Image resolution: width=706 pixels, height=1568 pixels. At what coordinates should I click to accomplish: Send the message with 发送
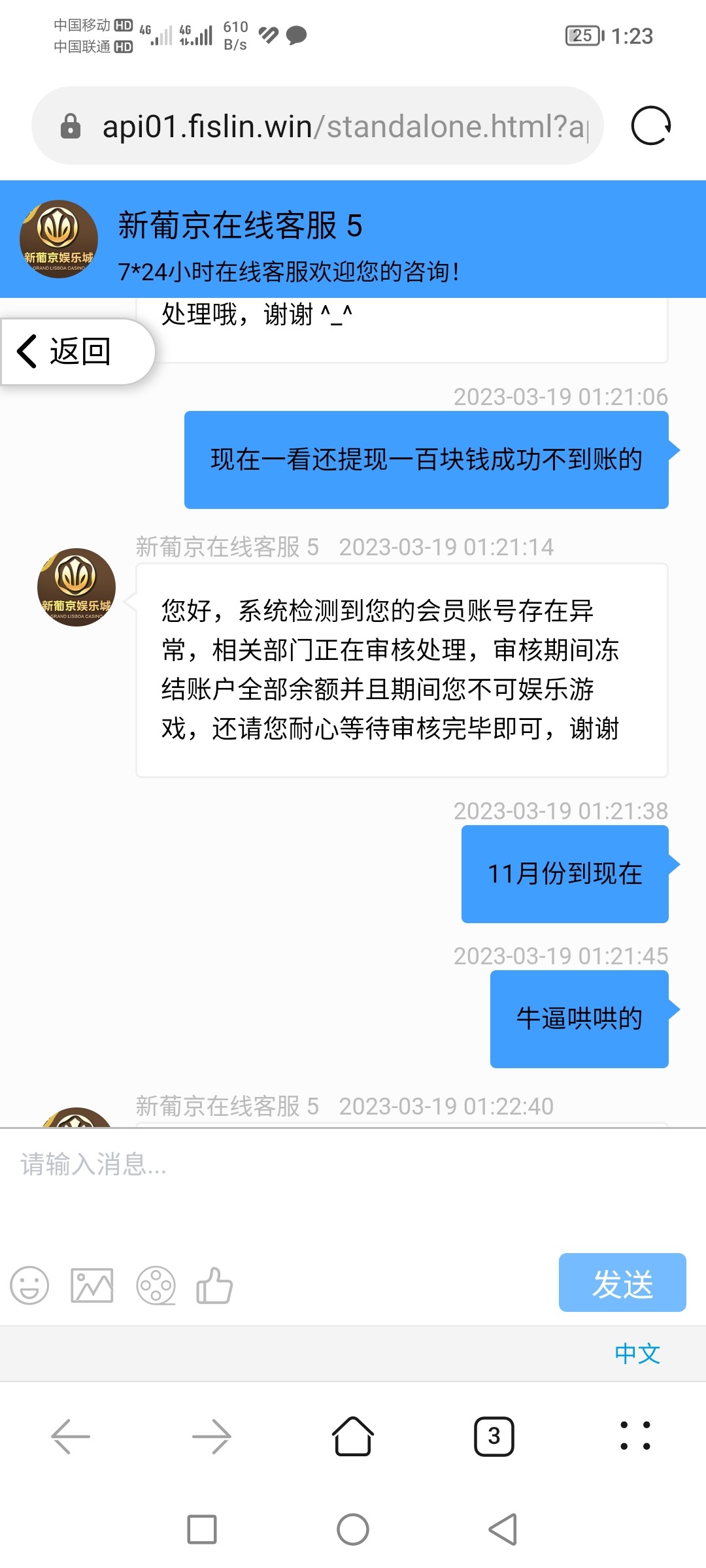(622, 1282)
